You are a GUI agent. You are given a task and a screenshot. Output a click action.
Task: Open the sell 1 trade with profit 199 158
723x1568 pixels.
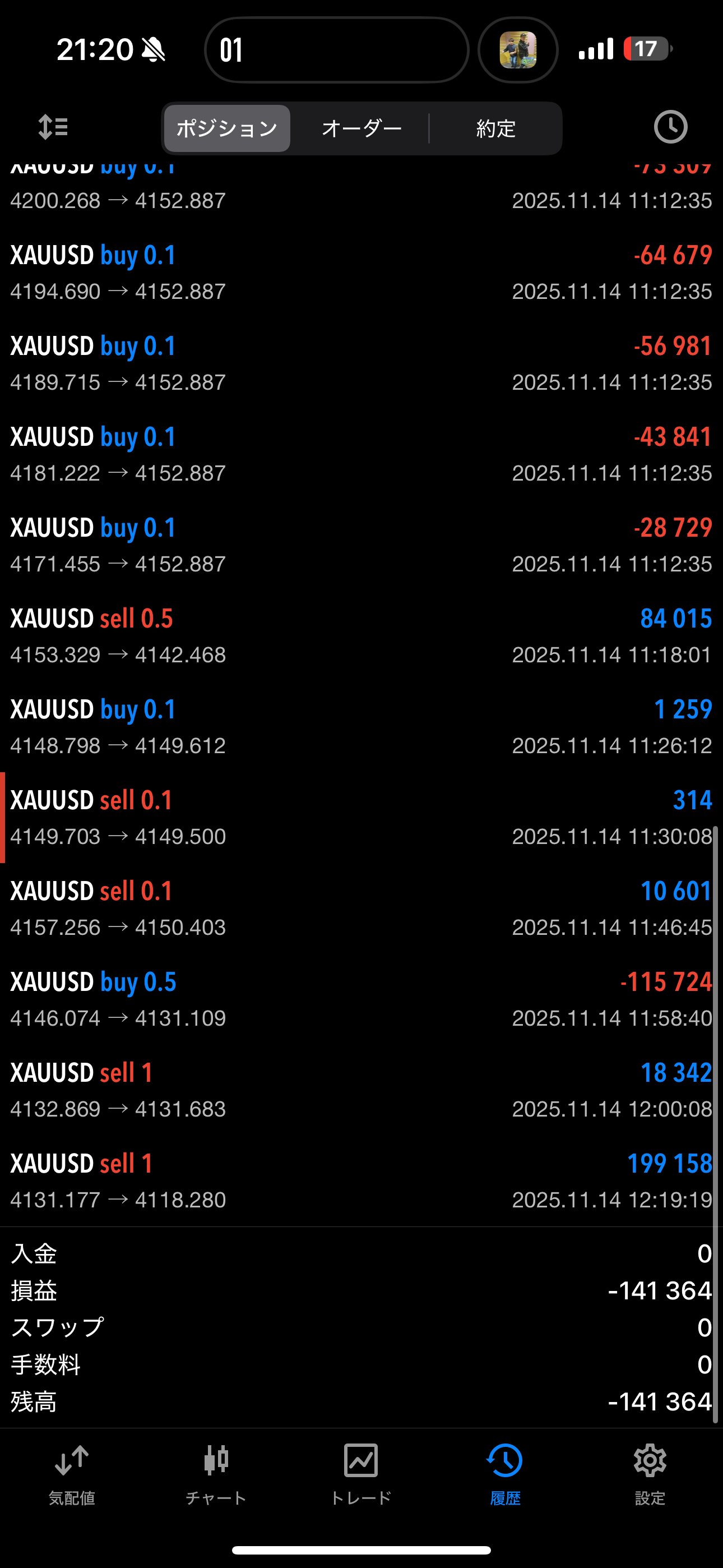point(361,1180)
